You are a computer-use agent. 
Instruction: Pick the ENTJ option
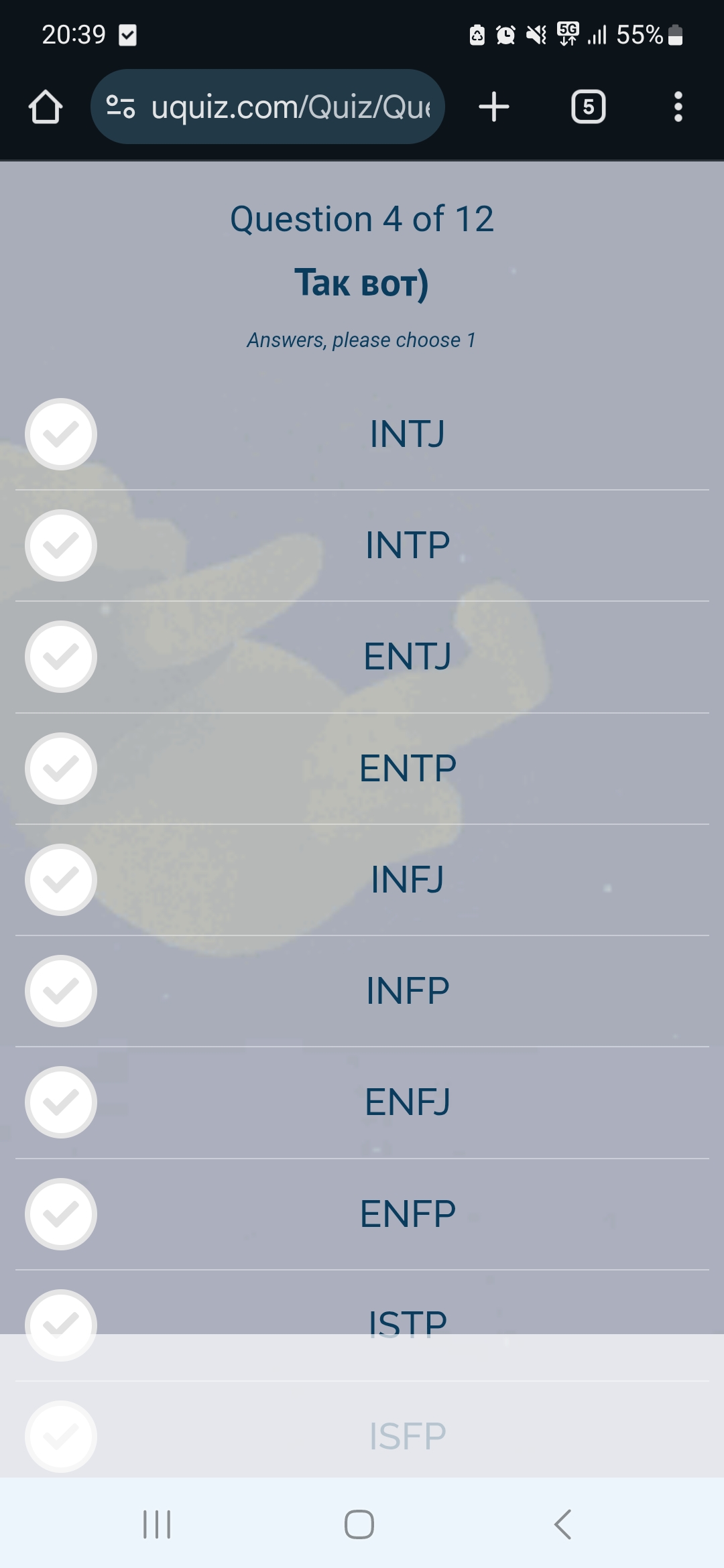click(x=362, y=657)
